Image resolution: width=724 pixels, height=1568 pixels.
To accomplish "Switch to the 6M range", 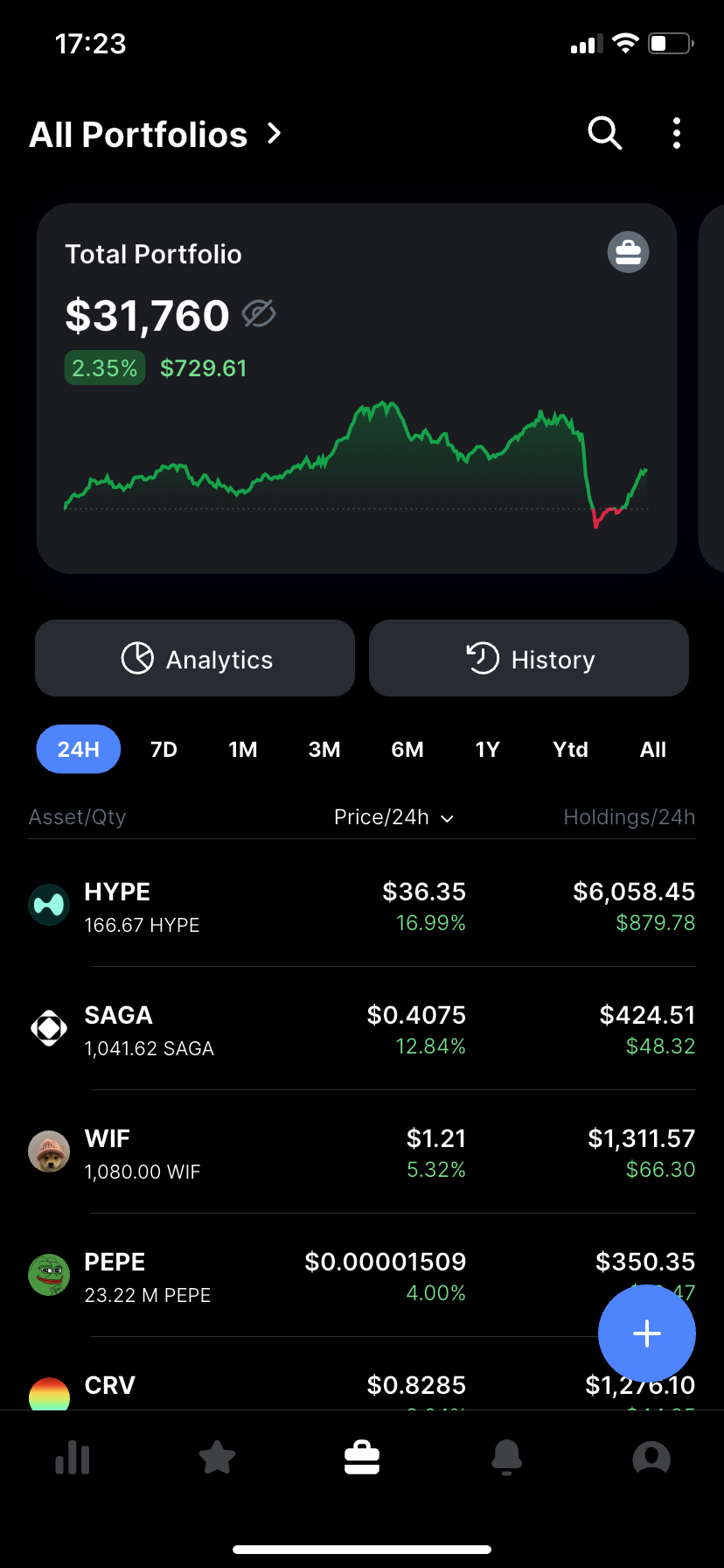I will (x=407, y=750).
